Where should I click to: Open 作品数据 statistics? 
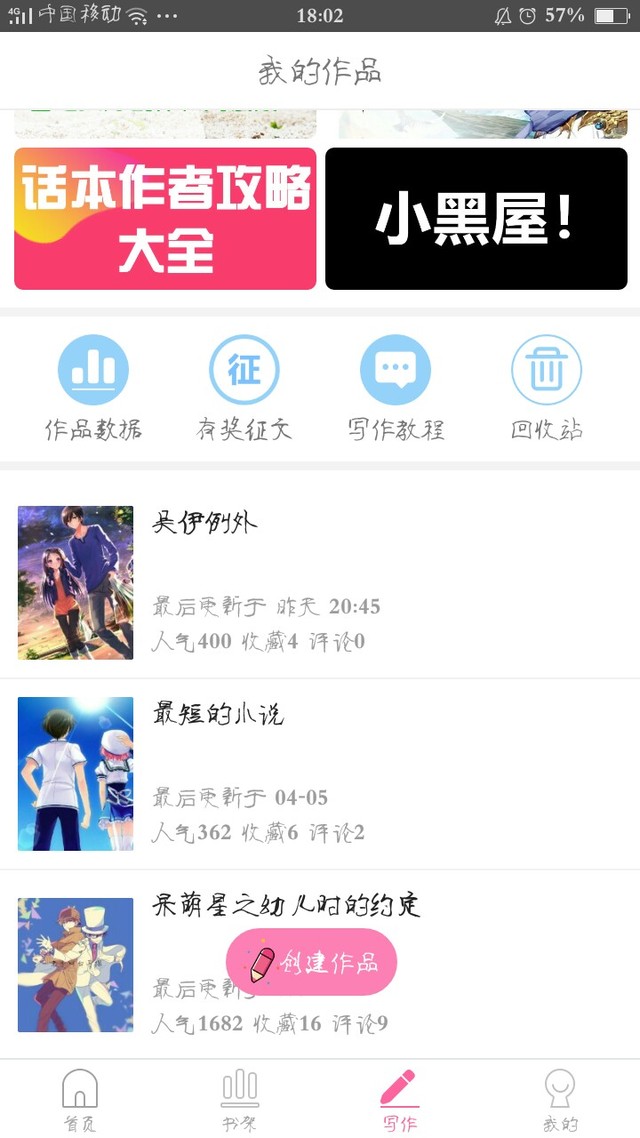(x=93, y=388)
